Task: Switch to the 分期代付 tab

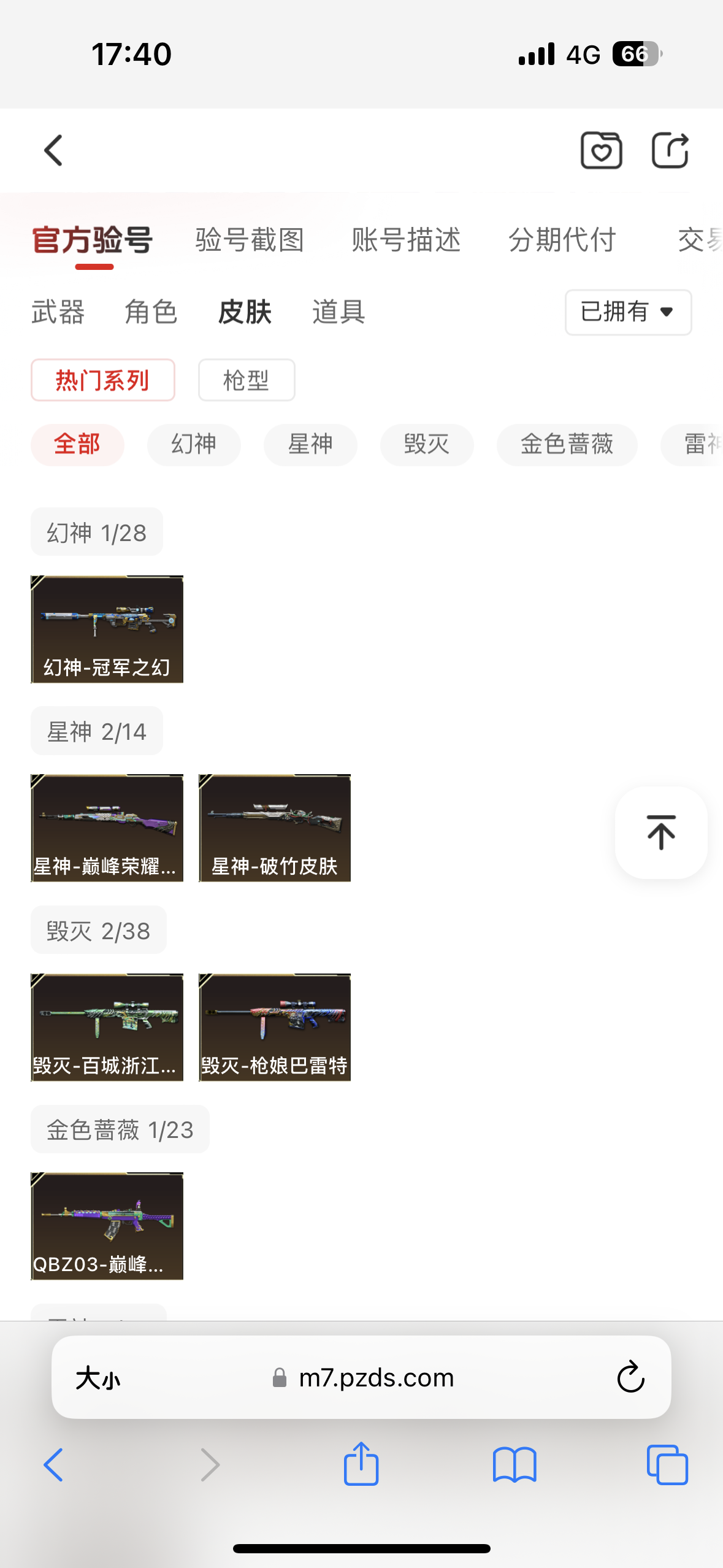Action: (562, 240)
